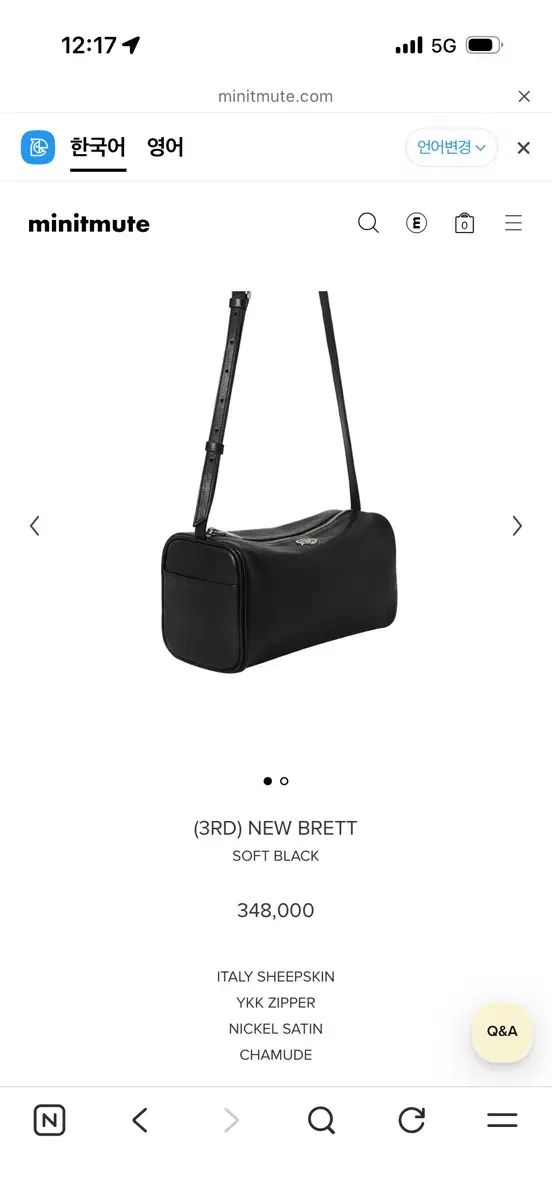Close the minitmute.com web view
Screen dimensions: 552x1200
coord(524,97)
